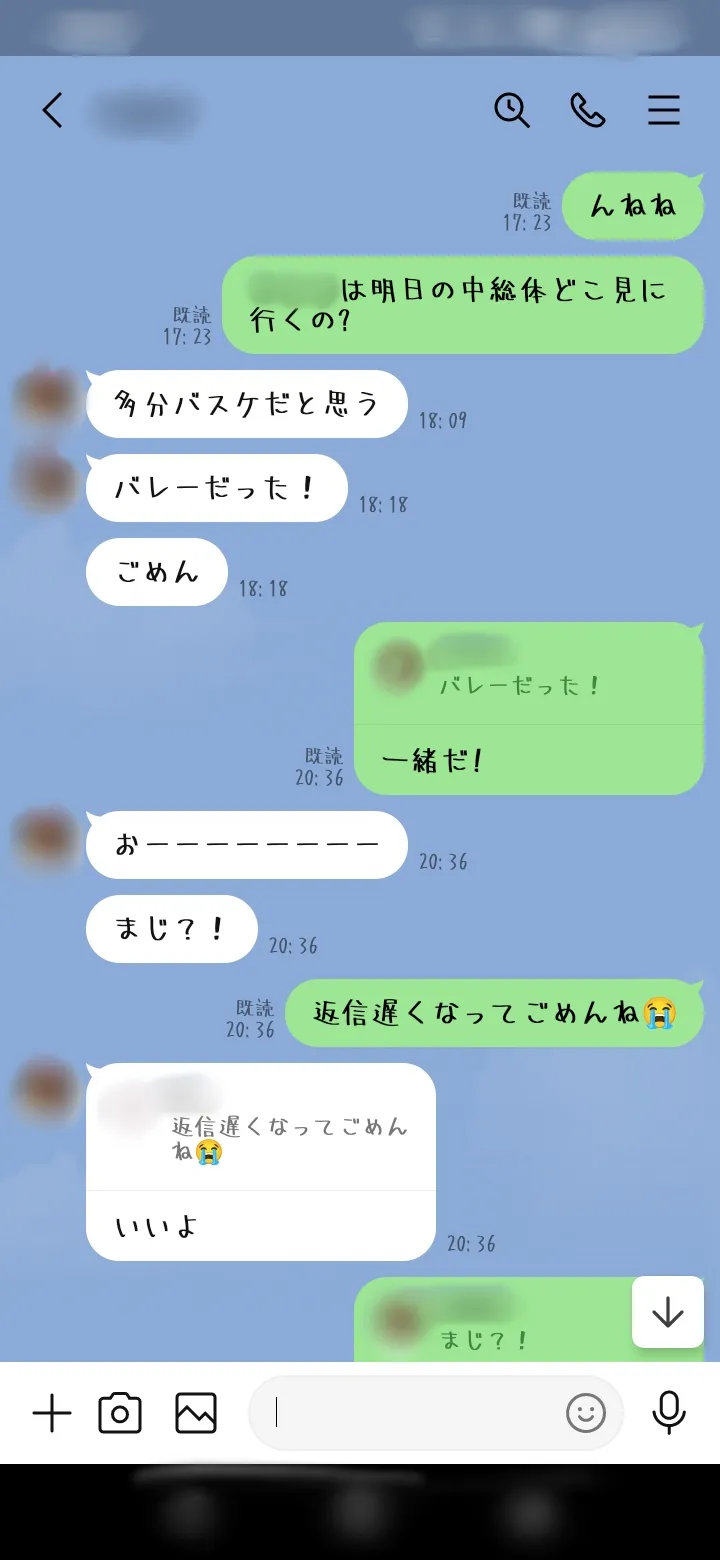Jump to the latest message
The height and width of the screenshot is (1560, 720).
[667, 1312]
